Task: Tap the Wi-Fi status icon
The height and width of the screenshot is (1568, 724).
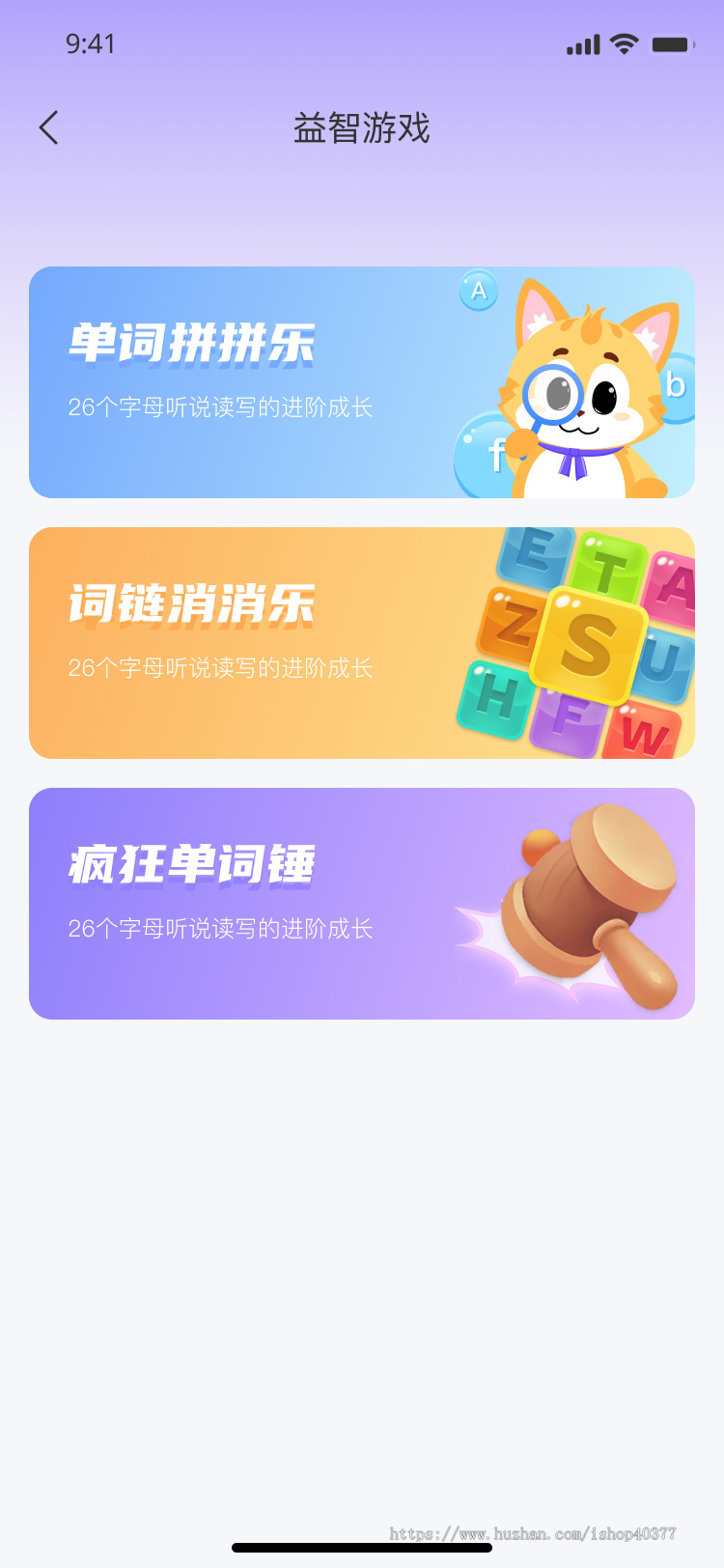Action: [624, 43]
